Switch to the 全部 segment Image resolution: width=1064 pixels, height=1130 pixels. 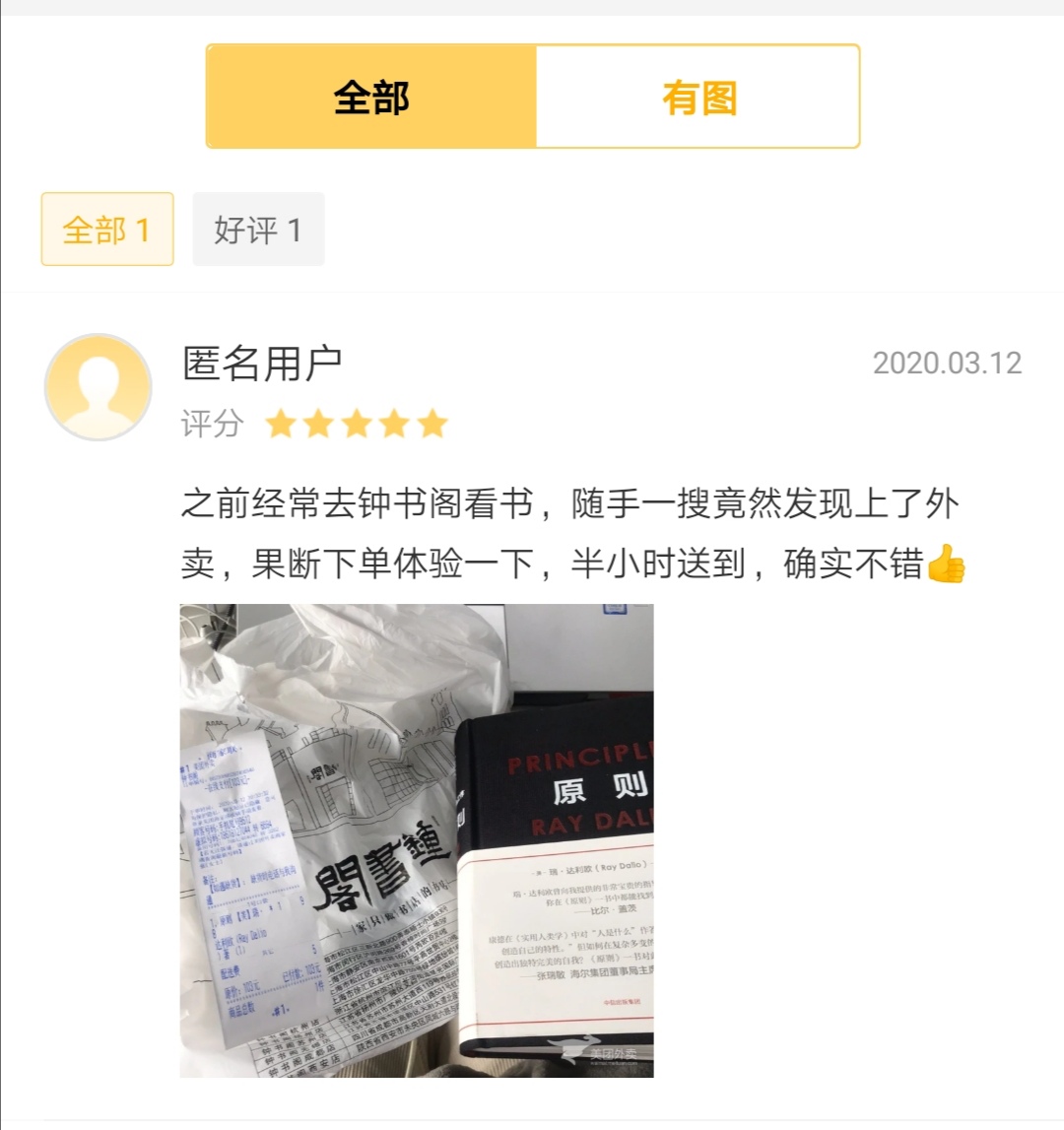[371, 97]
